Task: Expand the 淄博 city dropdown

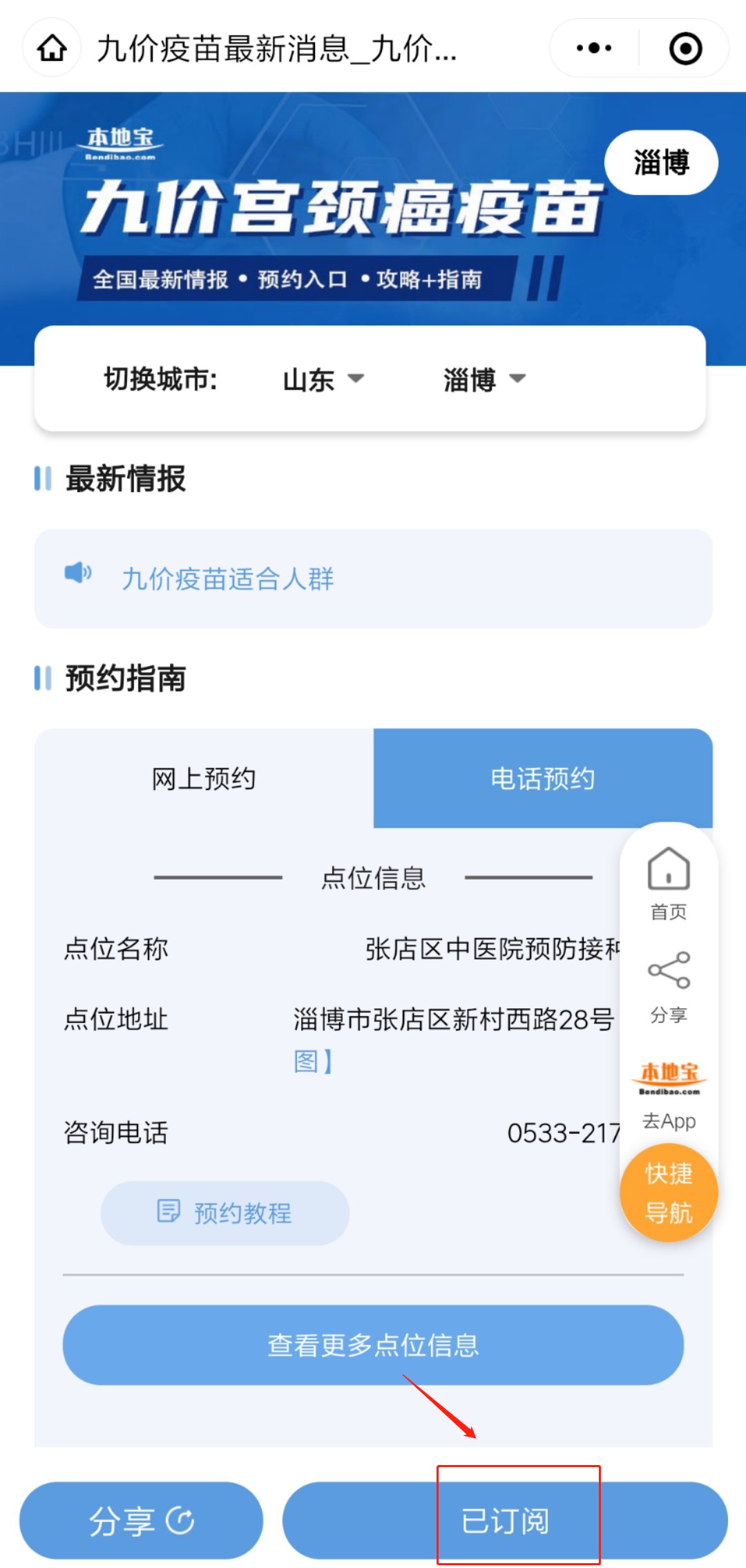Action: coord(484,379)
